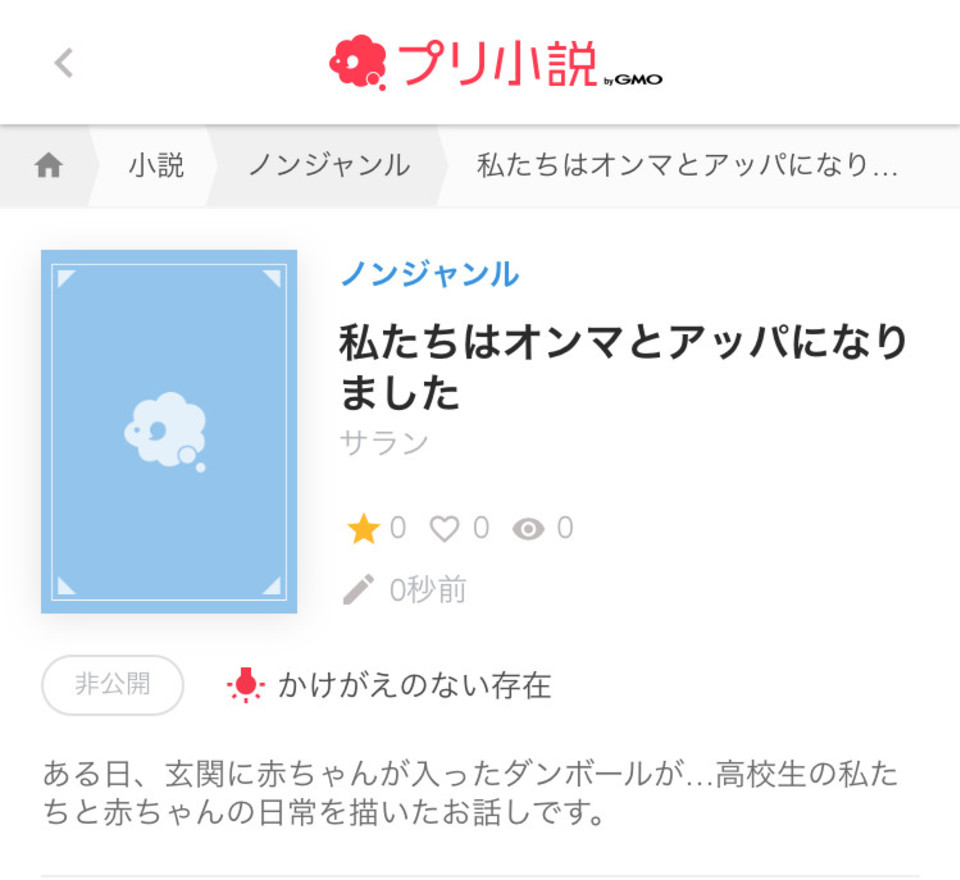Go back using the top-left arrow

pos(64,63)
